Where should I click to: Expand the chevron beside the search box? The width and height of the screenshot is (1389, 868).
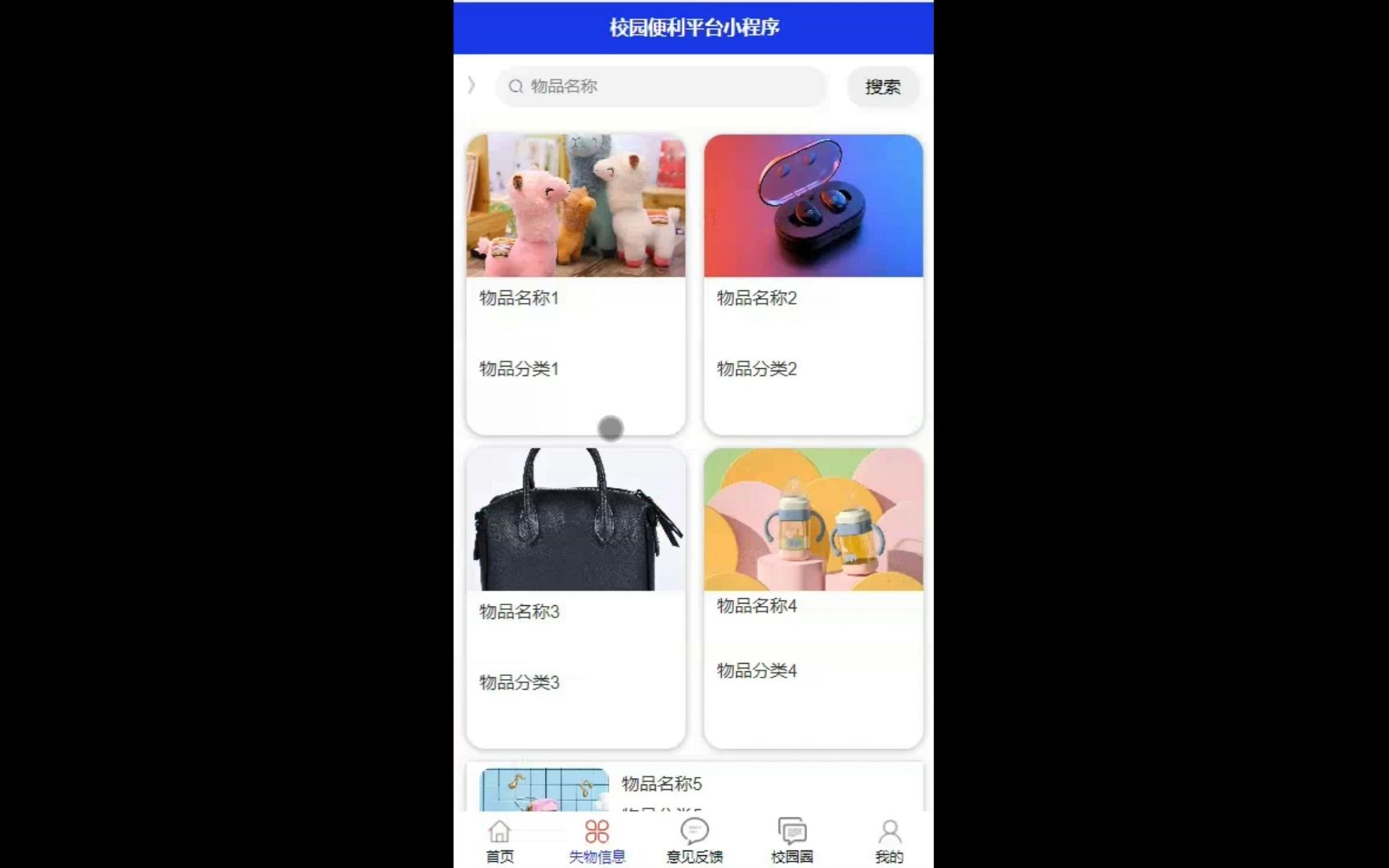[x=472, y=85]
